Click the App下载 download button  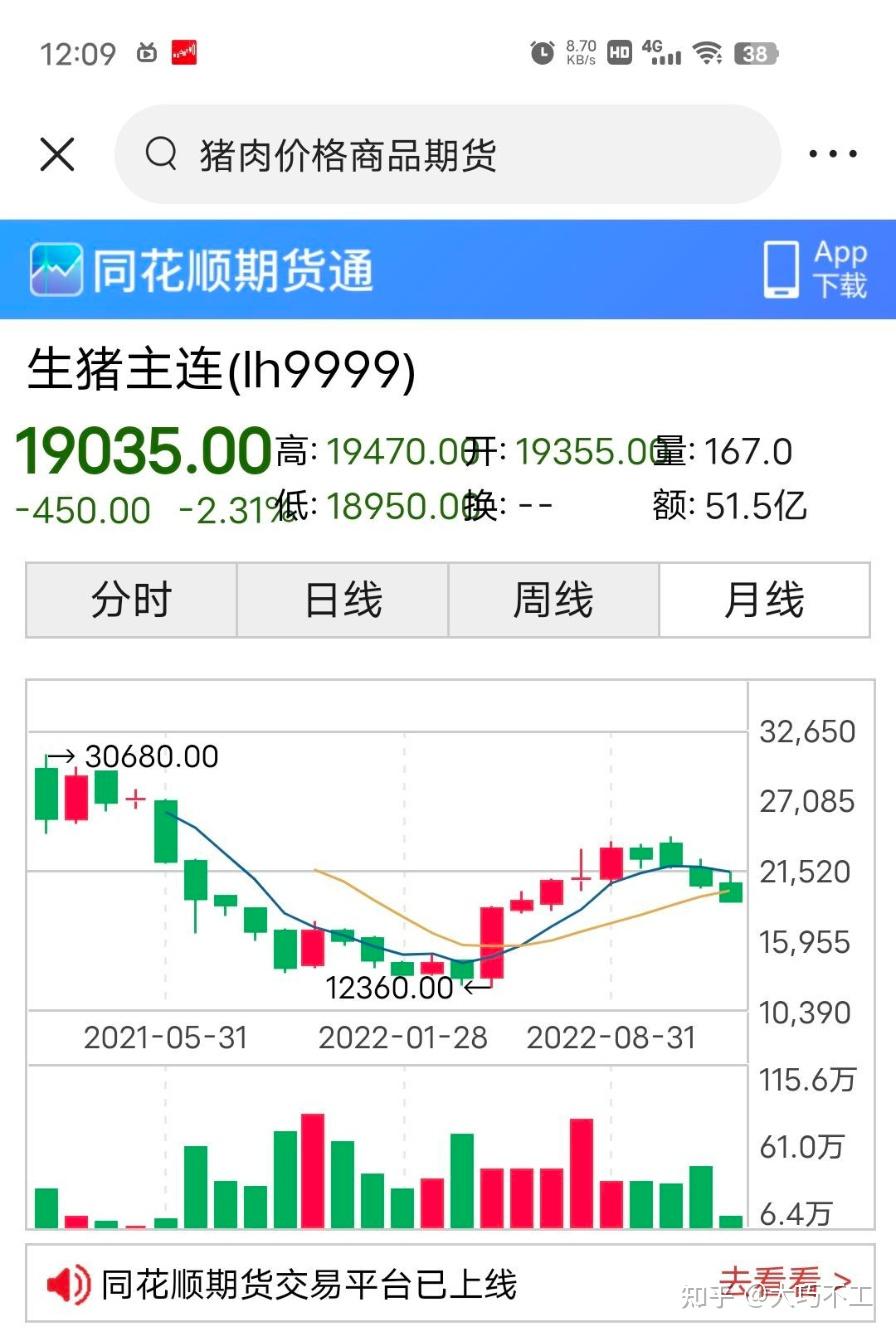pos(840,268)
